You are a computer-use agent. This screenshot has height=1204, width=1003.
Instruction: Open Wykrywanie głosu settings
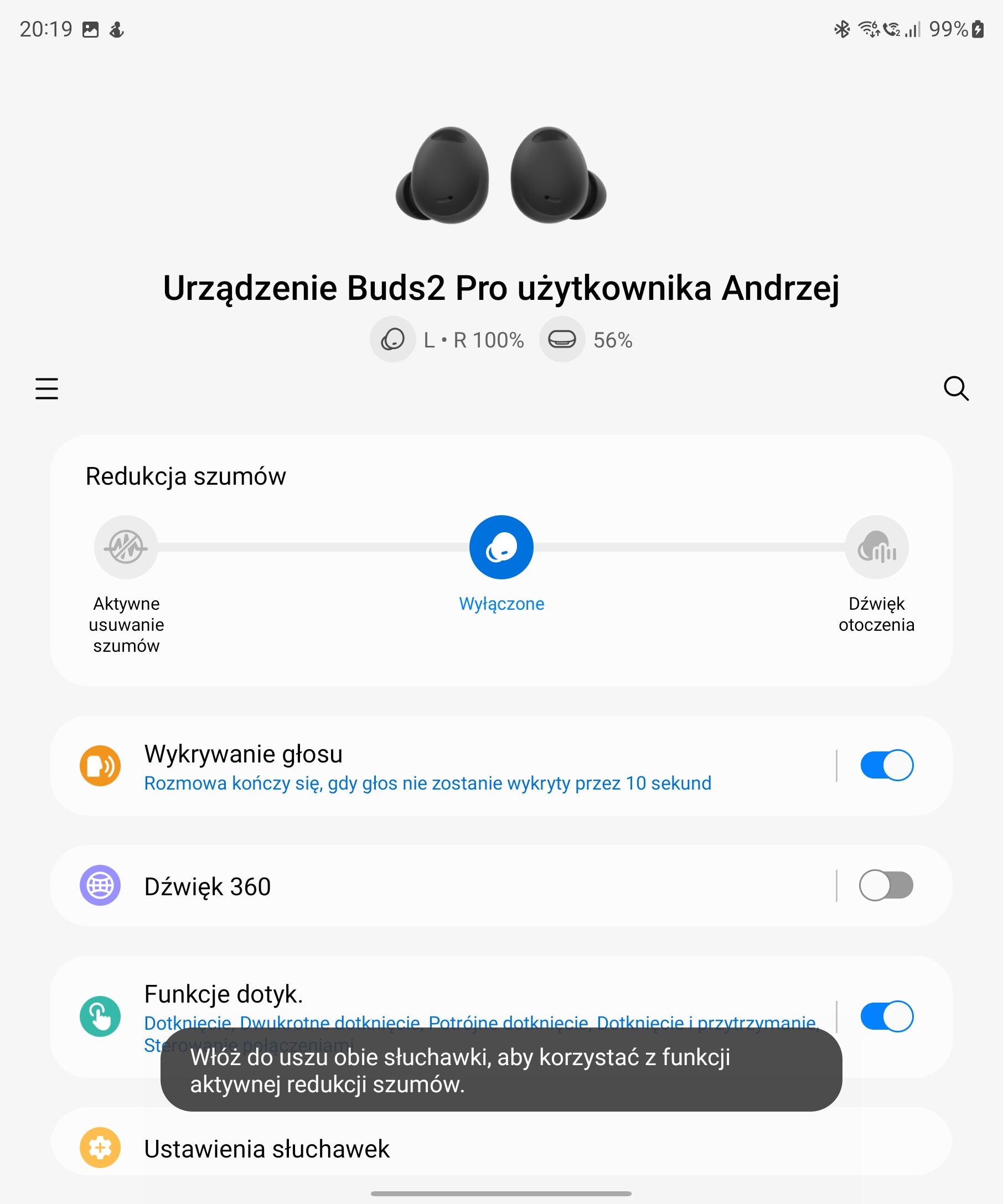point(427,765)
